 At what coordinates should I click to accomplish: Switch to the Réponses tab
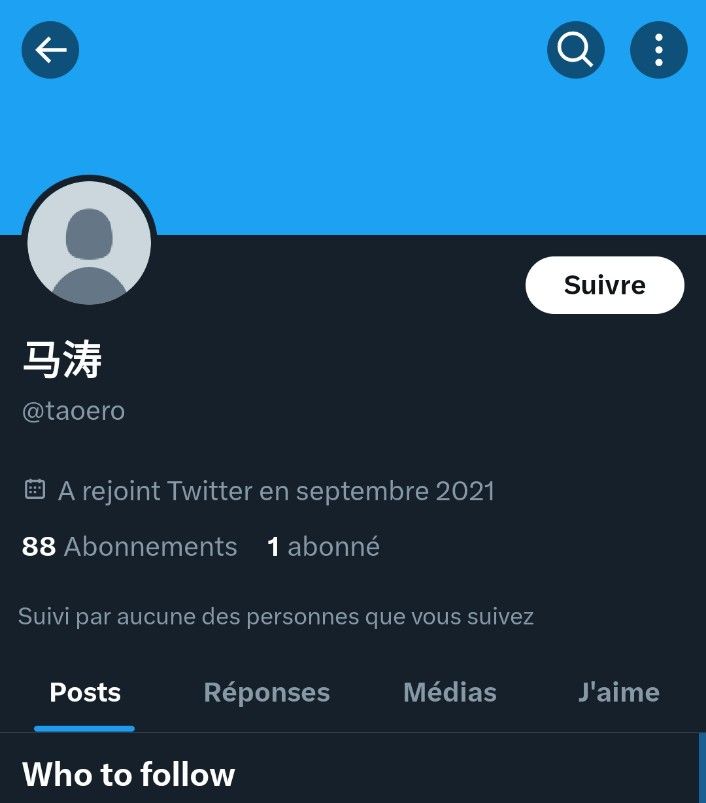tap(266, 692)
